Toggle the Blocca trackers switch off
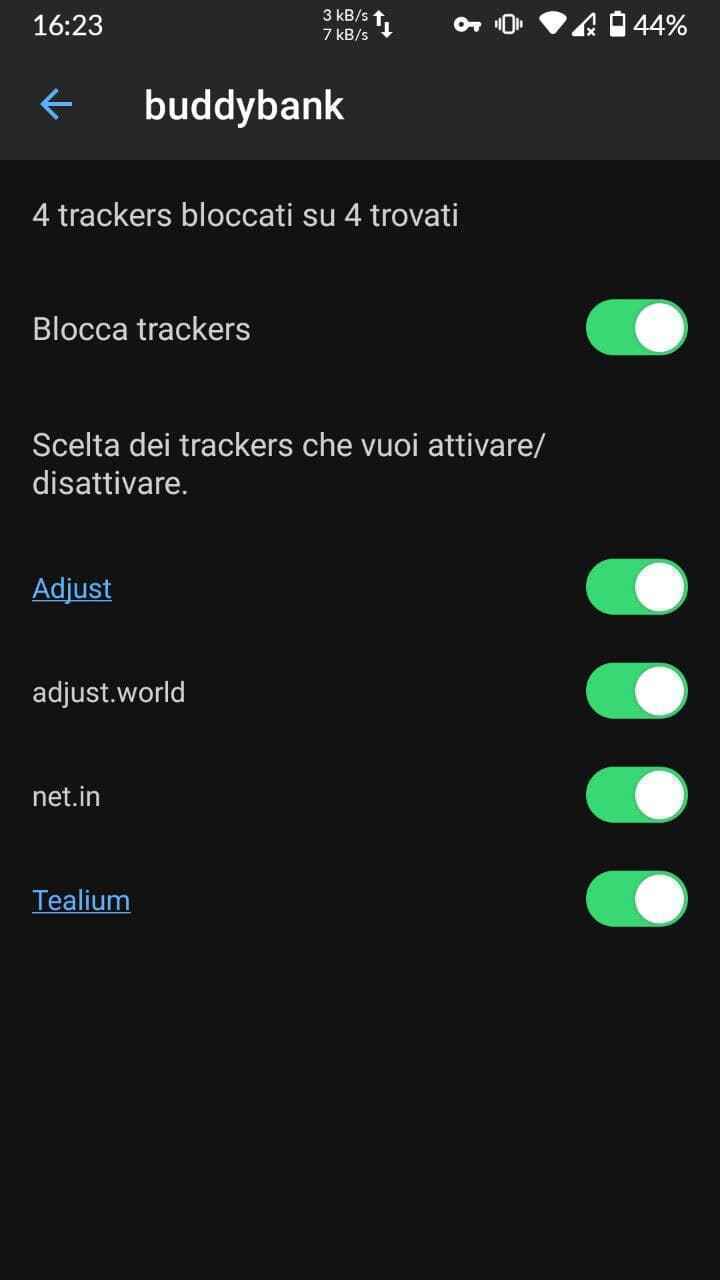Image resolution: width=720 pixels, height=1280 pixels. coord(636,328)
